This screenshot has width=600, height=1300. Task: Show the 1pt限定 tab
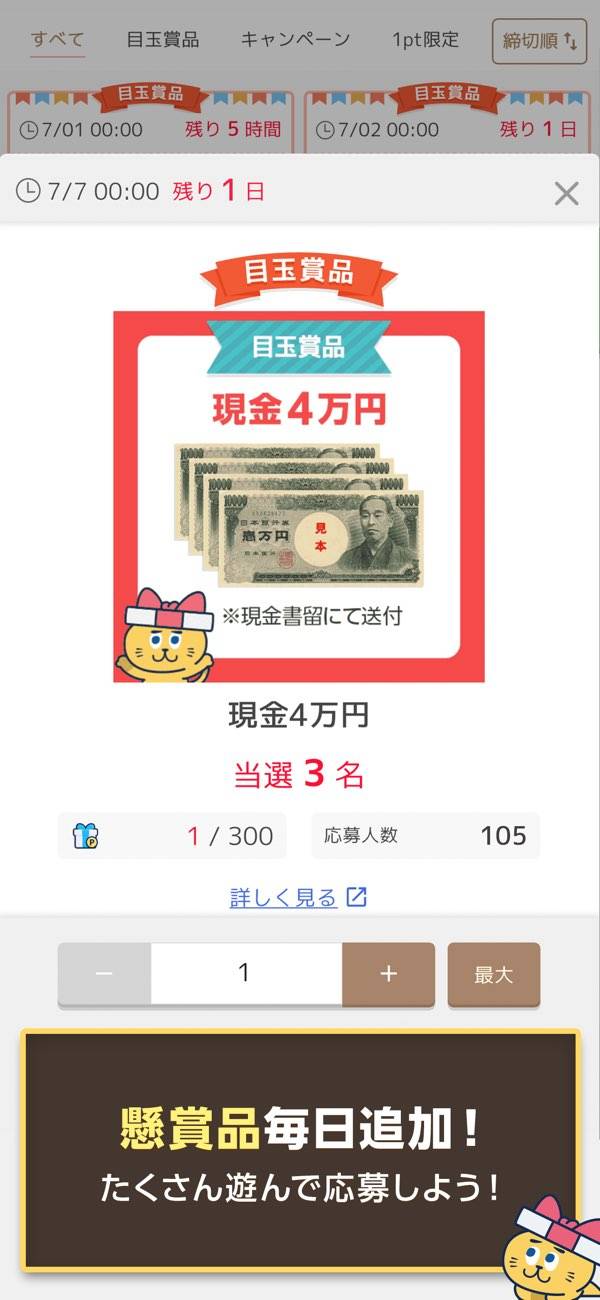click(425, 40)
